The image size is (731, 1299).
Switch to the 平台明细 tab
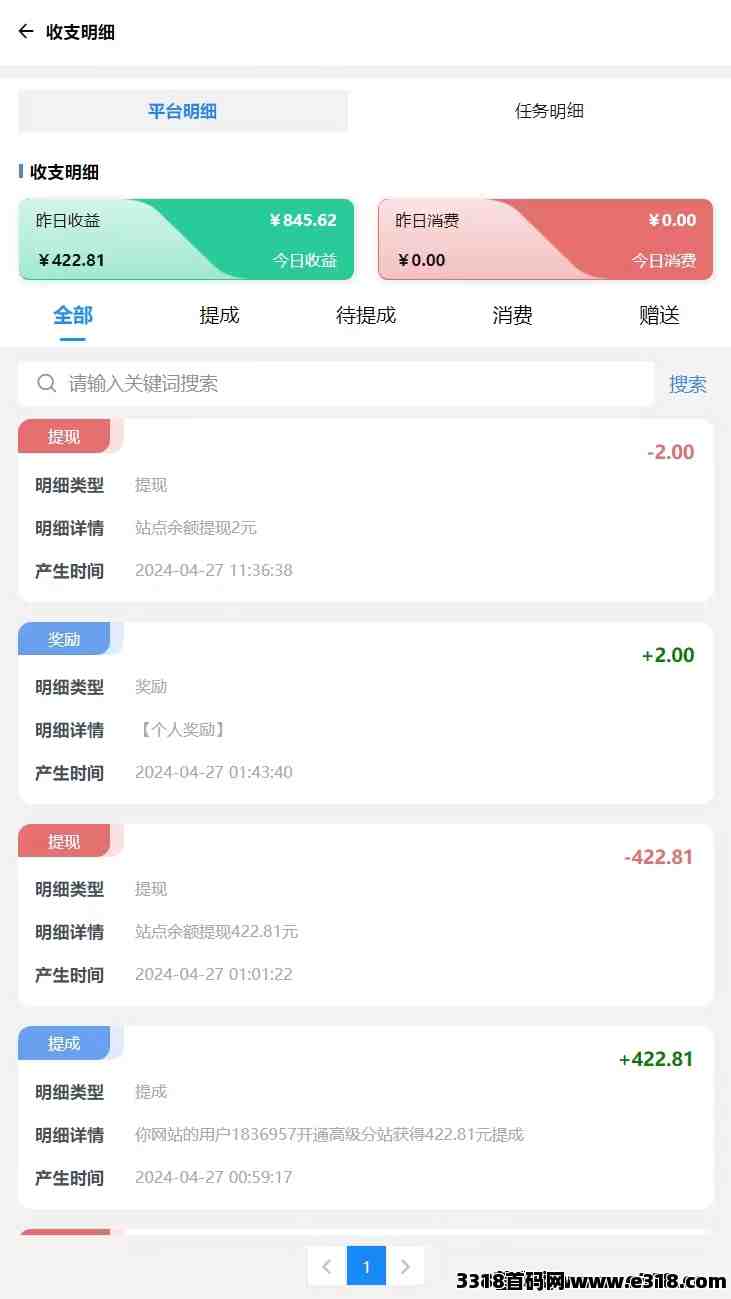click(x=183, y=111)
